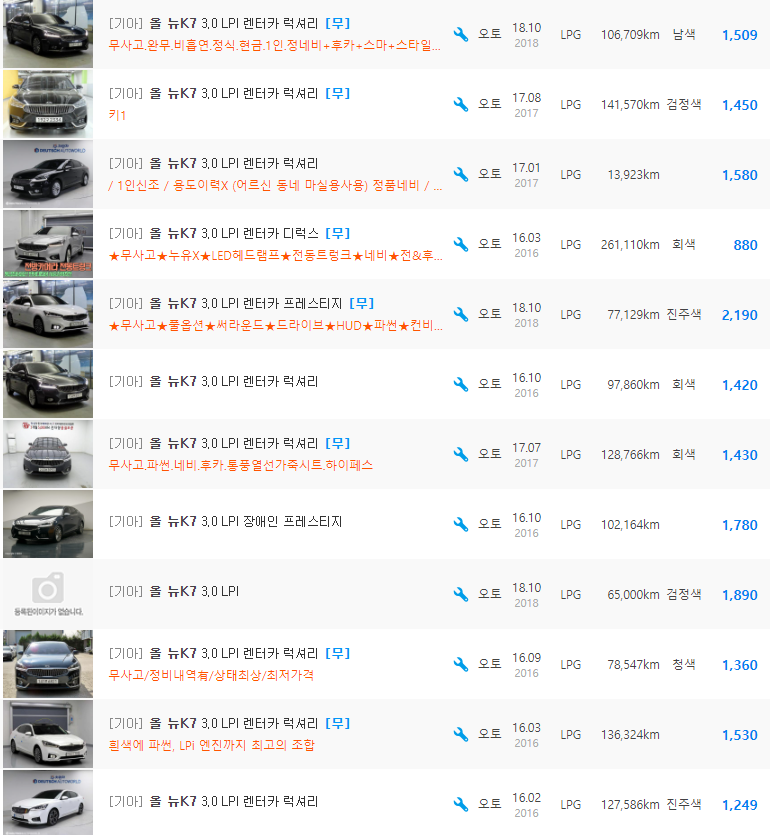Click the [무] badge on the 디럭스 listing
The width and height of the screenshot is (770, 835).
pos(338,232)
